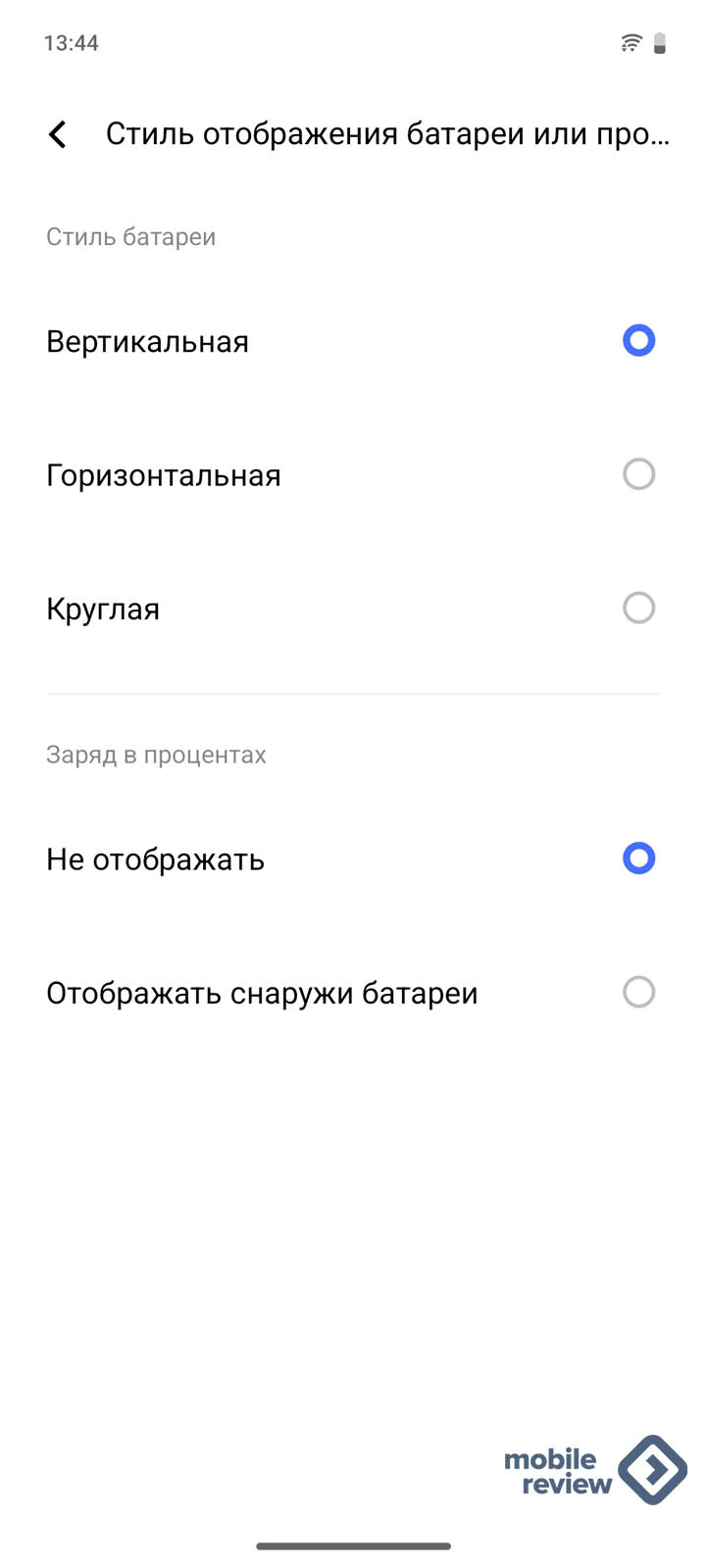This screenshot has width=708, height=1568.
Task: Enable Отображать снаружи батареи option
Action: (x=638, y=992)
